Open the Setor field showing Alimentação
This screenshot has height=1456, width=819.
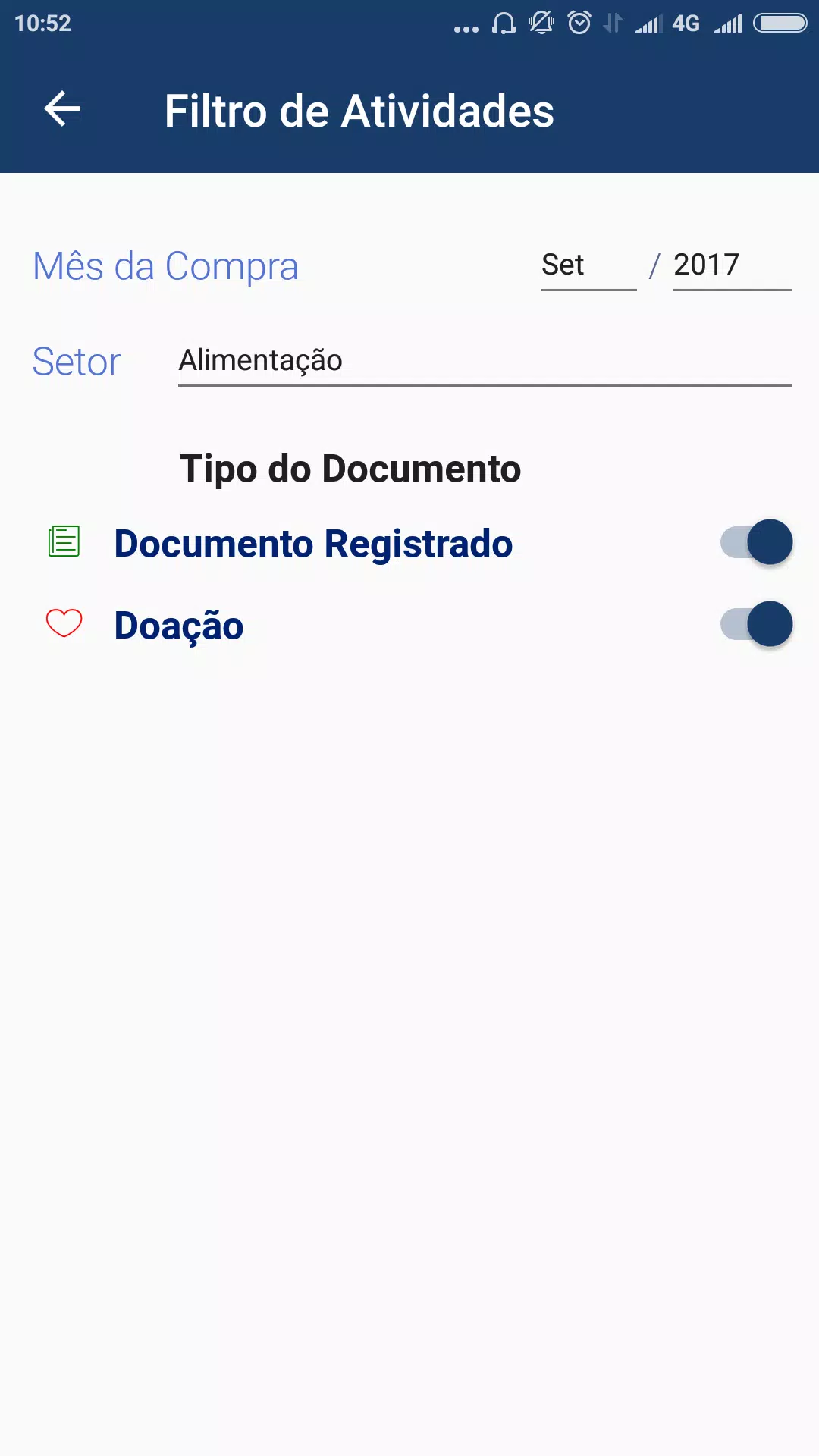tap(485, 362)
